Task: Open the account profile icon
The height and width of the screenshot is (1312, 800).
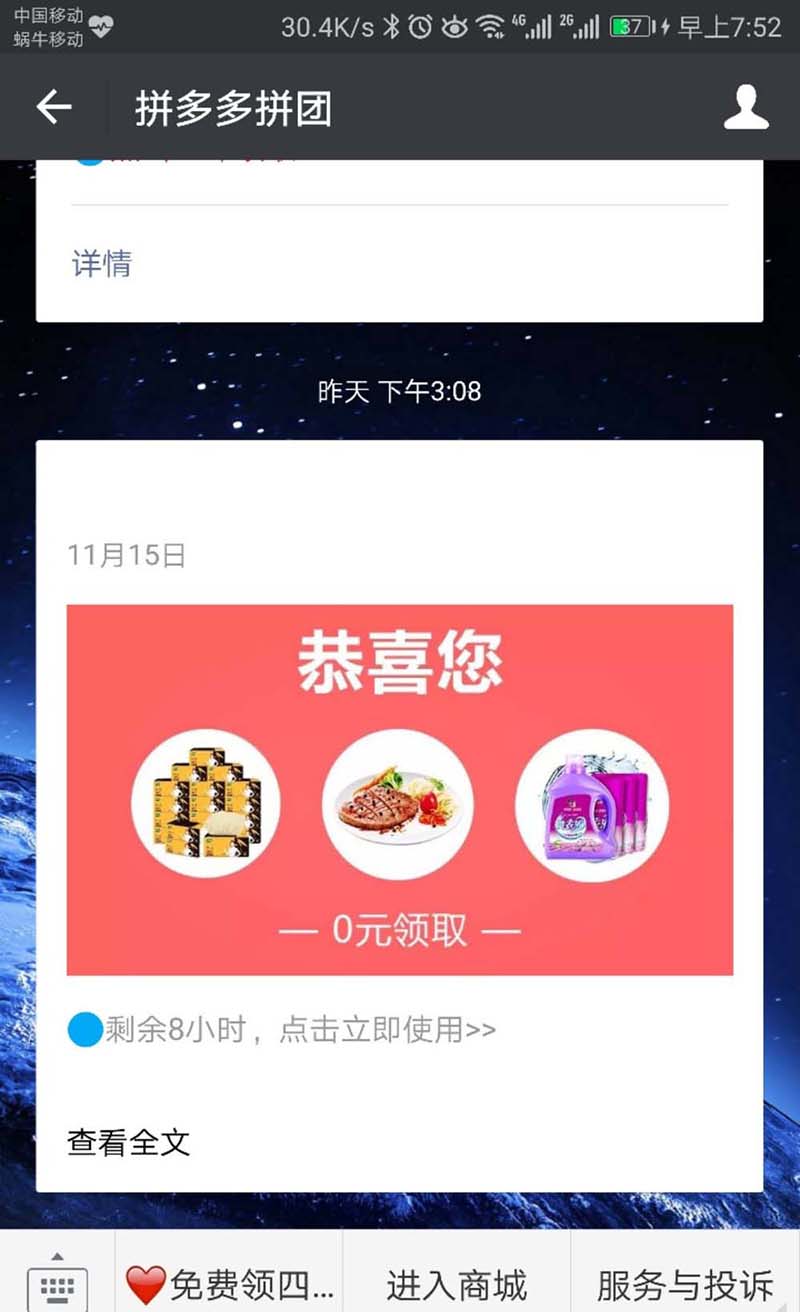Action: click(746, 107)
